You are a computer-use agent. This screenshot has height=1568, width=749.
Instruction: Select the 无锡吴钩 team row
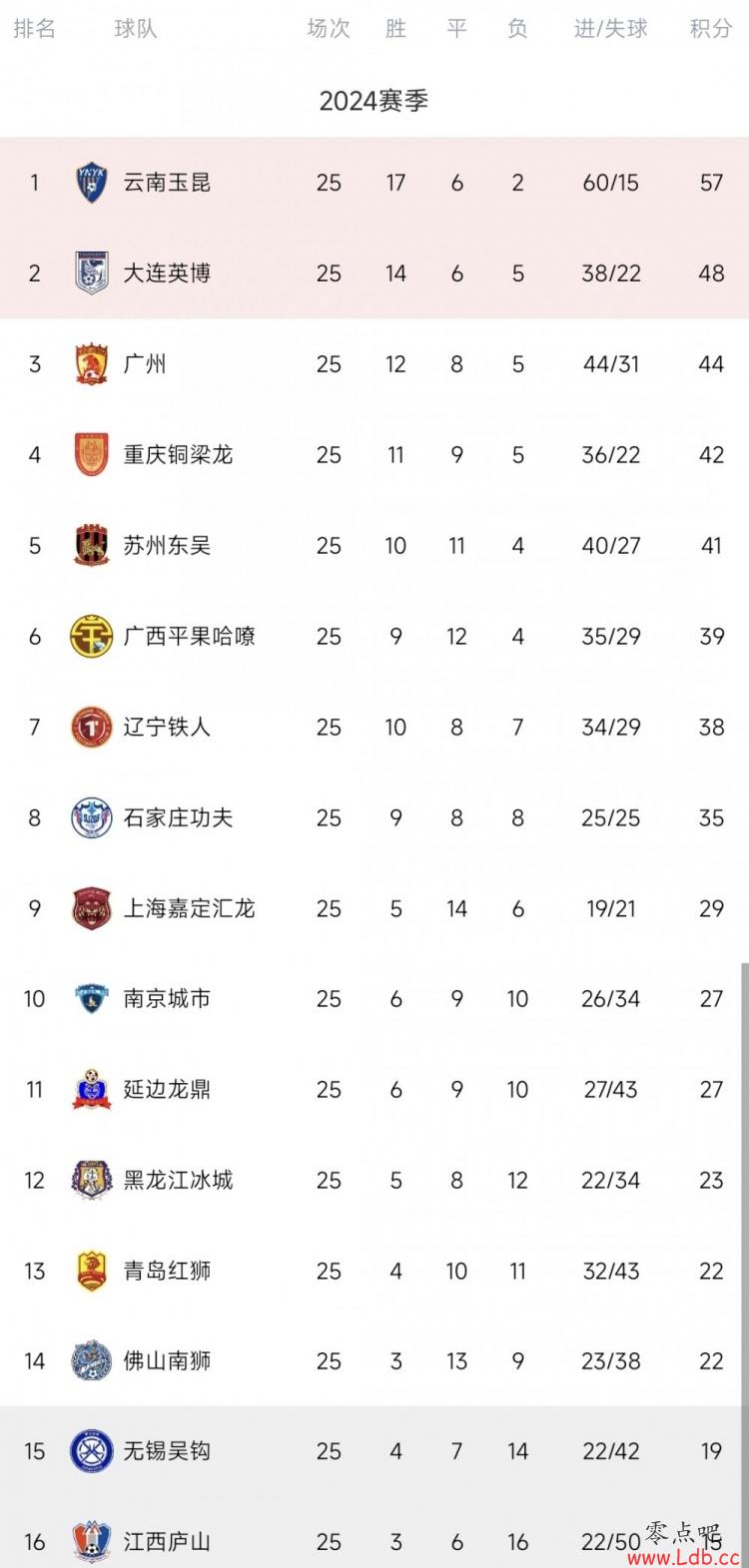click(x=374, y=1451)
